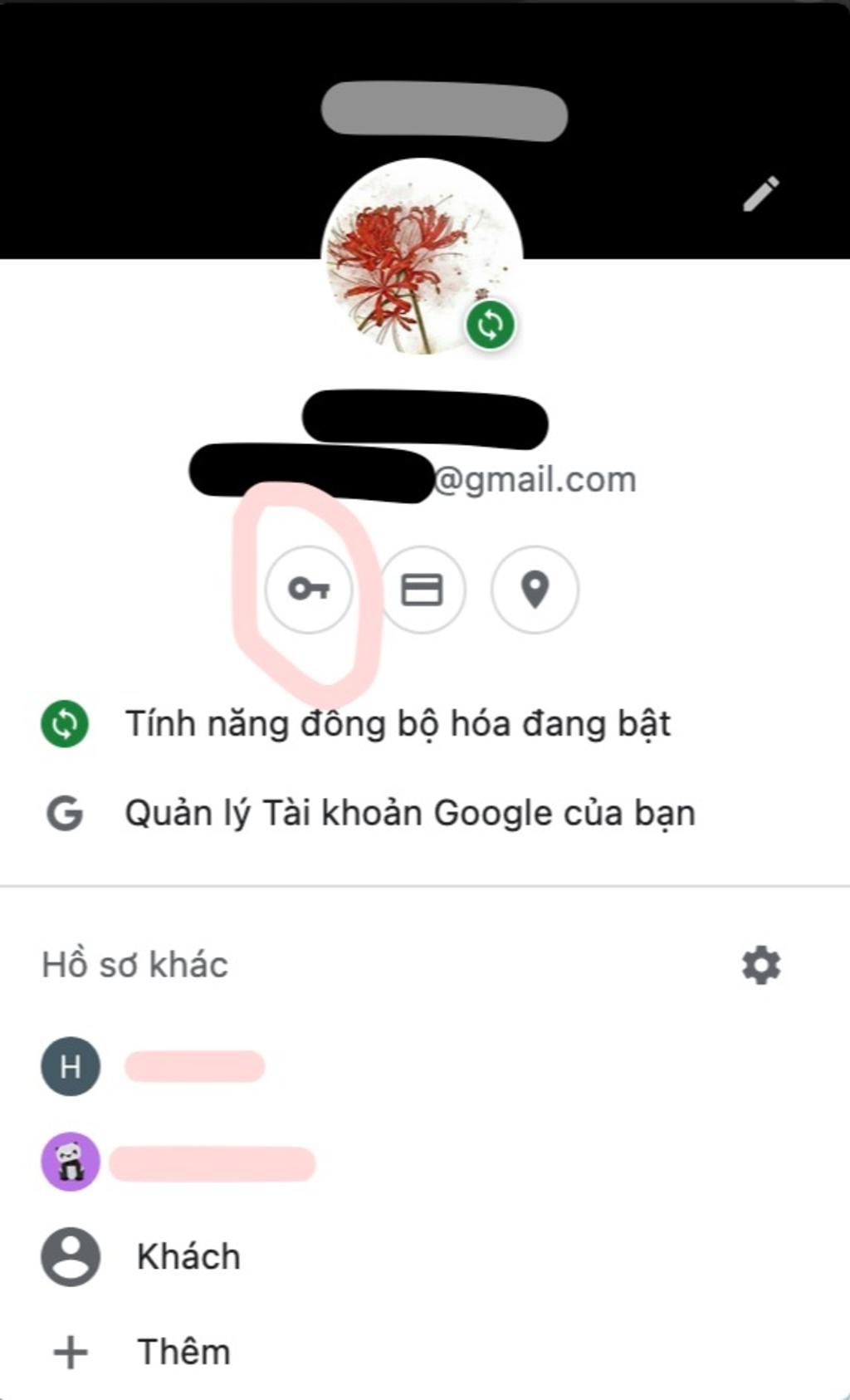Open 'Quản lý Tài khoản Google của bạn'
The height and width of the screenshot is (1400, 850).
click(x=409, y=813)
